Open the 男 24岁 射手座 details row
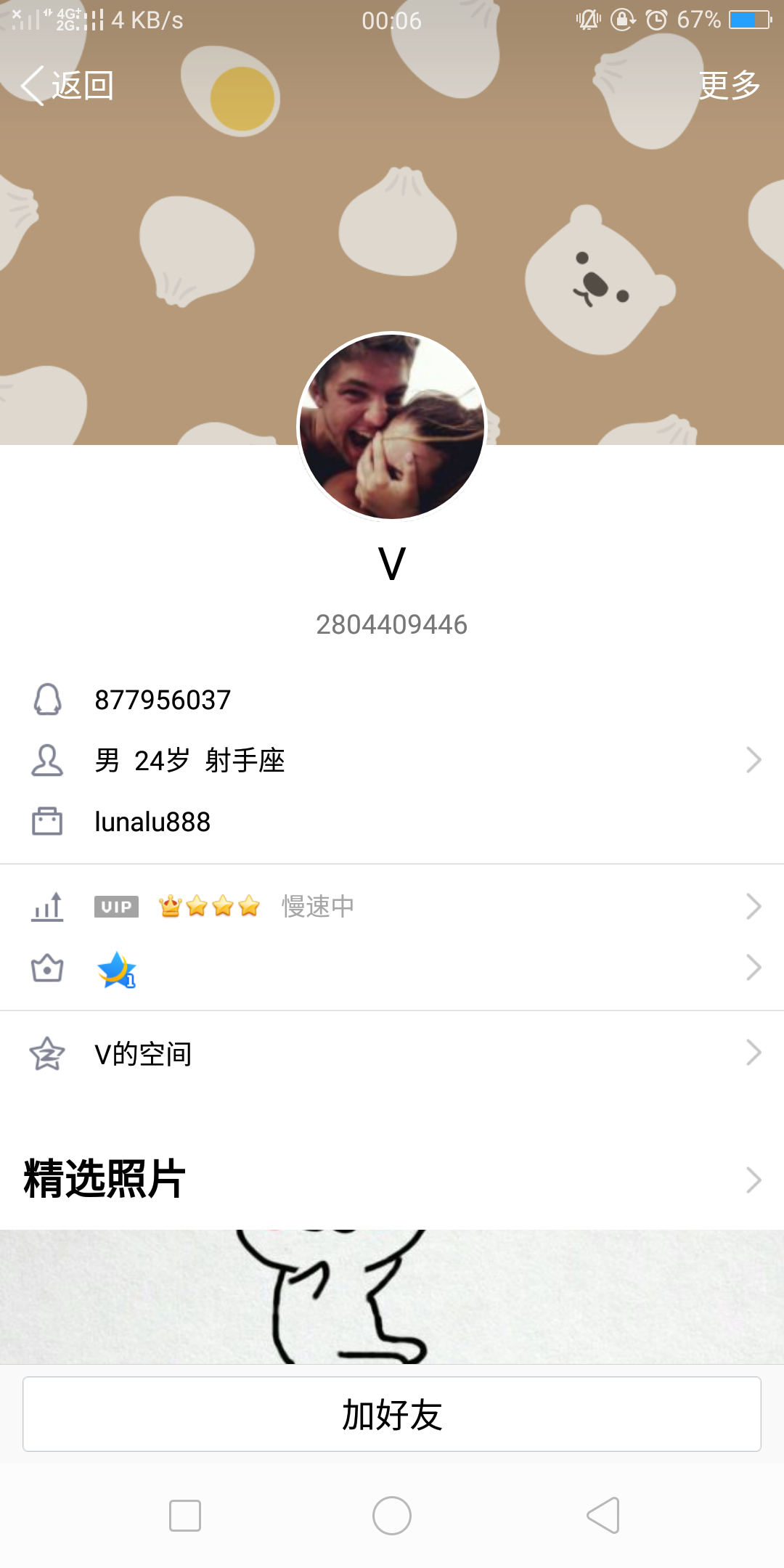This screenshot has height=1568, width=784. 392,761
